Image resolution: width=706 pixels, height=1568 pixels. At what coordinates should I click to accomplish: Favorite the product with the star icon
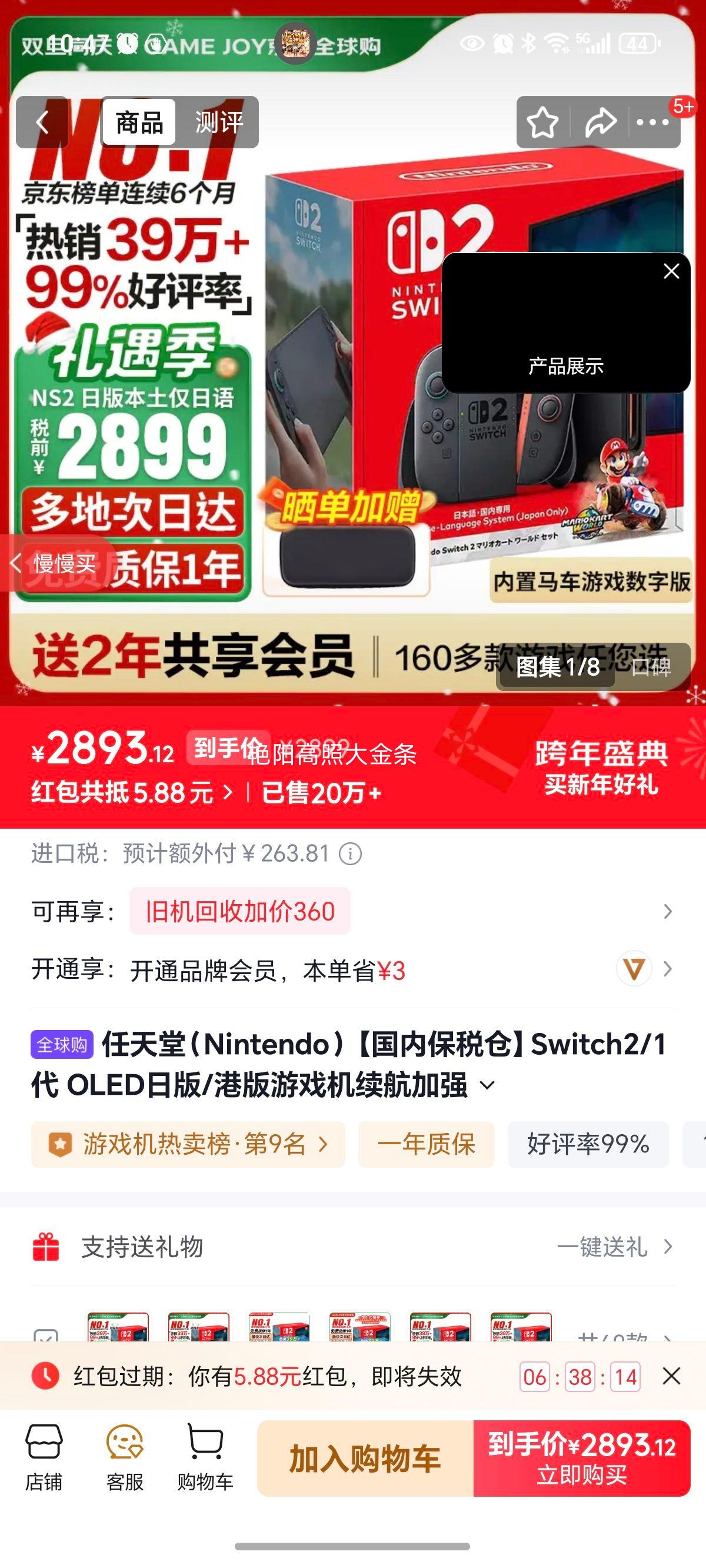point(545,122)
